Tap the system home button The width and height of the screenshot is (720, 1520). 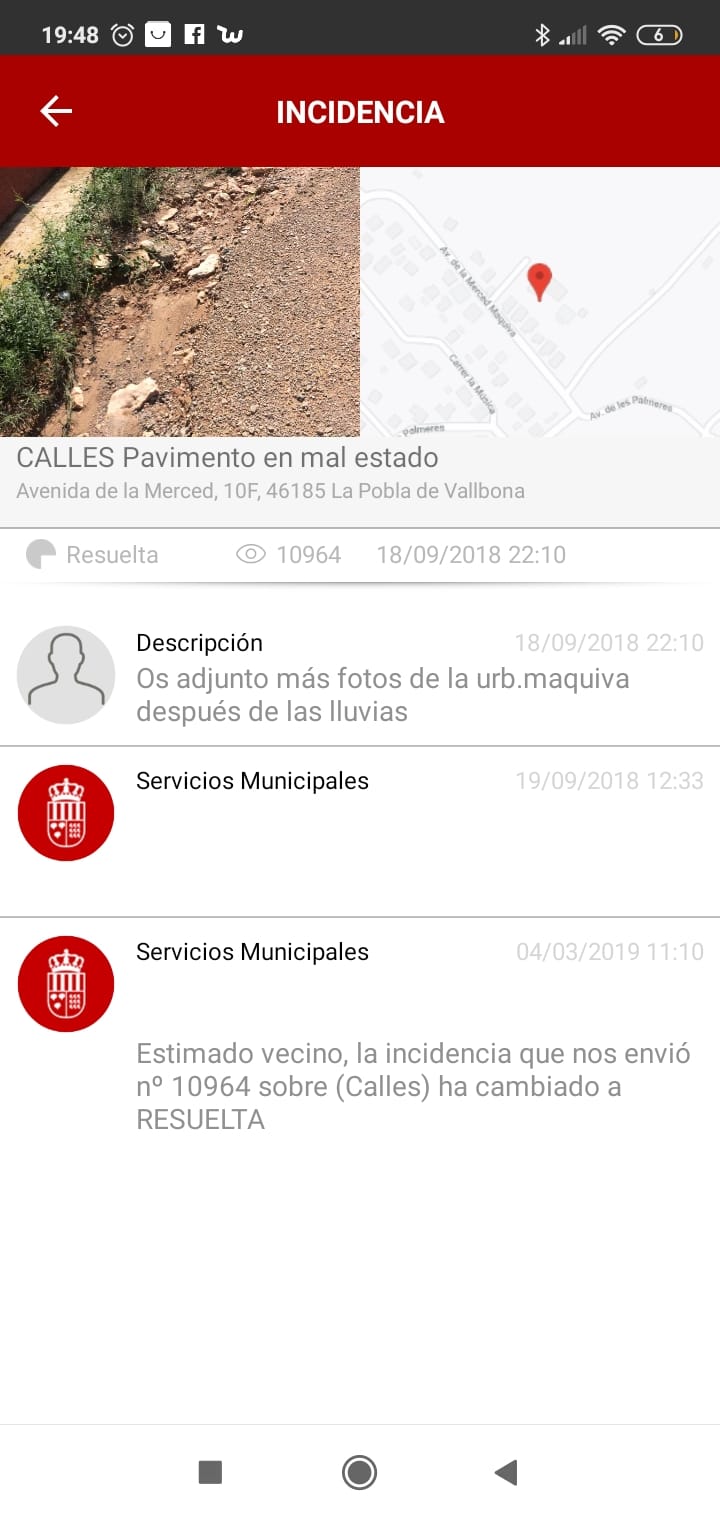point(359,1472)
